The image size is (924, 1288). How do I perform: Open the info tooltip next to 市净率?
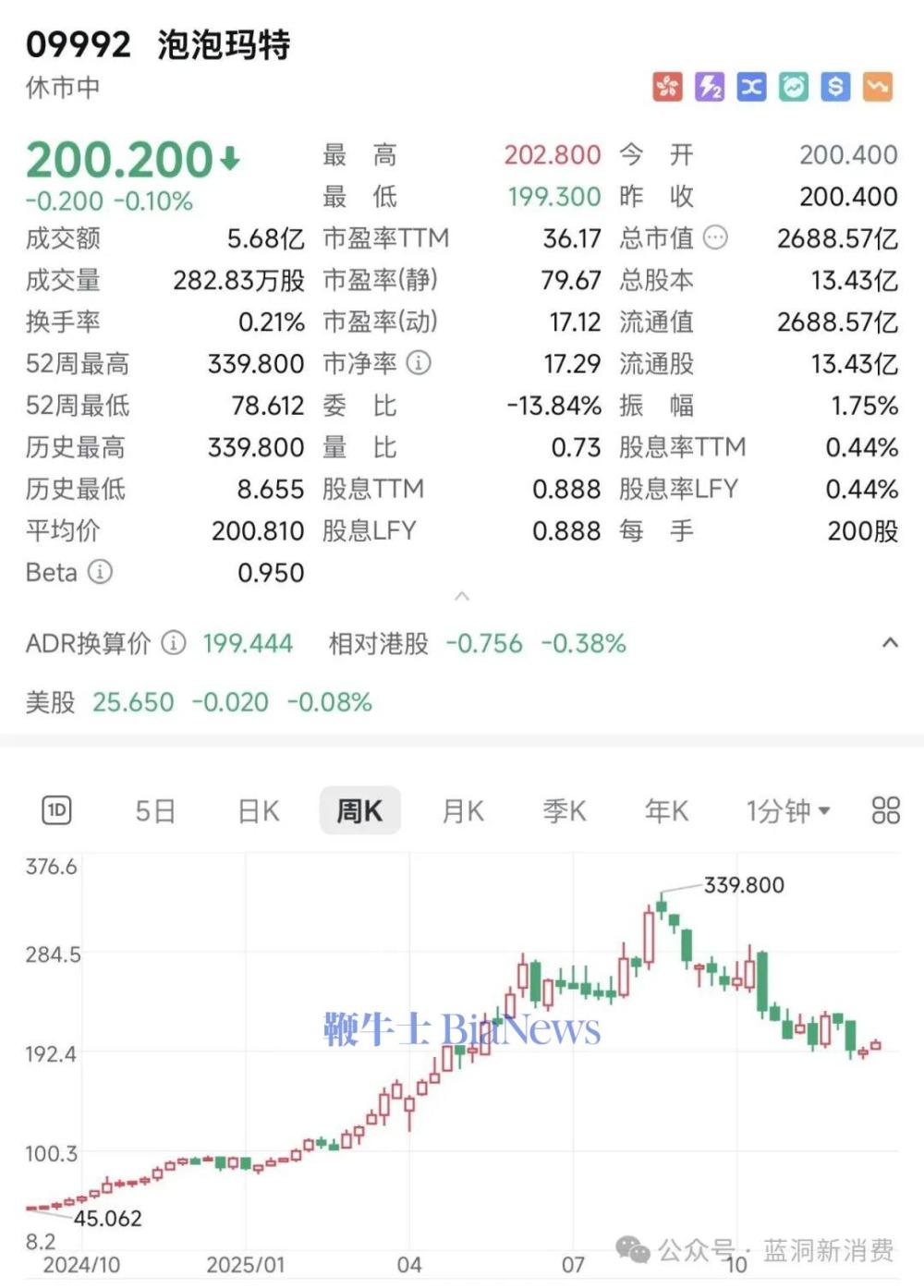tap(418, 363)
